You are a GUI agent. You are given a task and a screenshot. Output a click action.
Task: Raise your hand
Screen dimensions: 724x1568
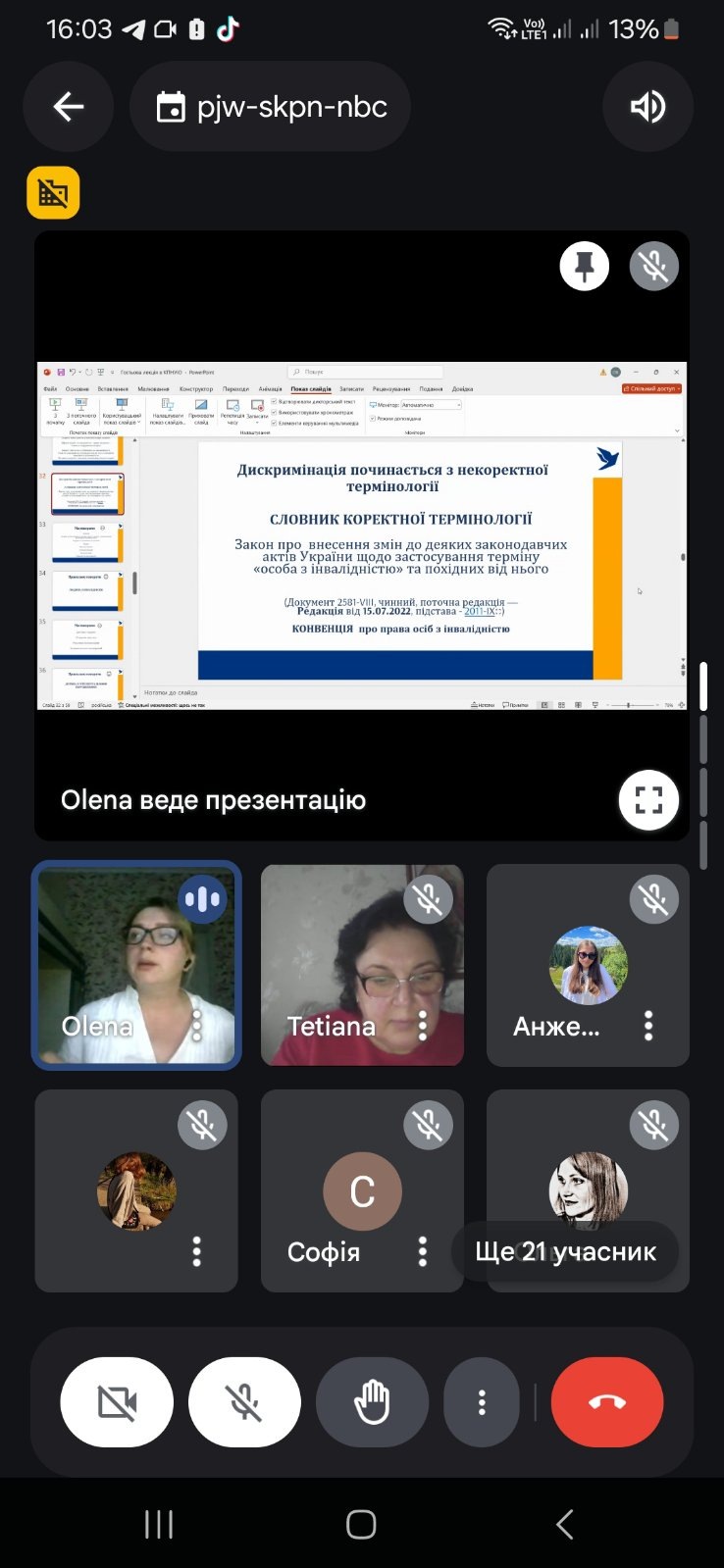click(x=372, y=1402)
